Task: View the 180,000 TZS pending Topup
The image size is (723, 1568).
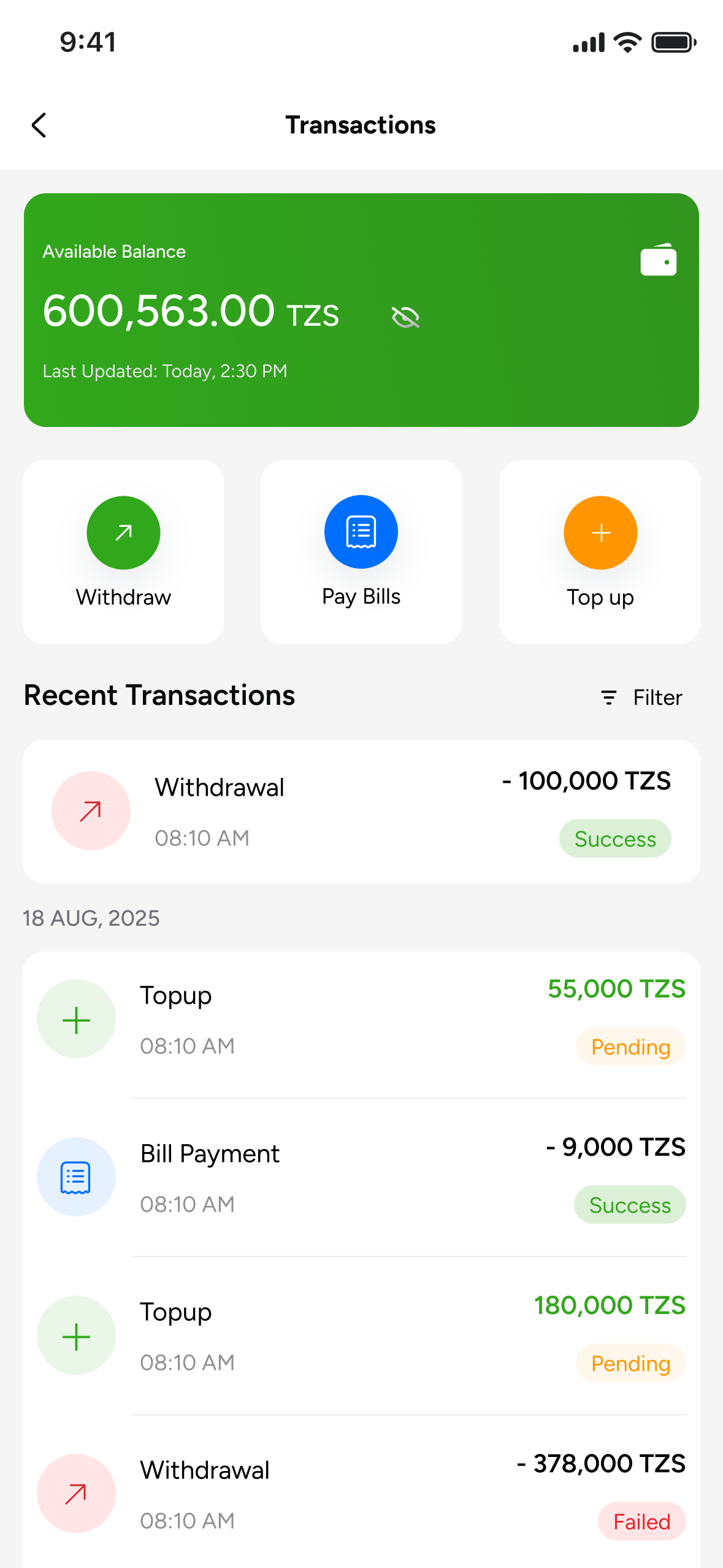Action: pyautogui.click(x=361, y=1336)
